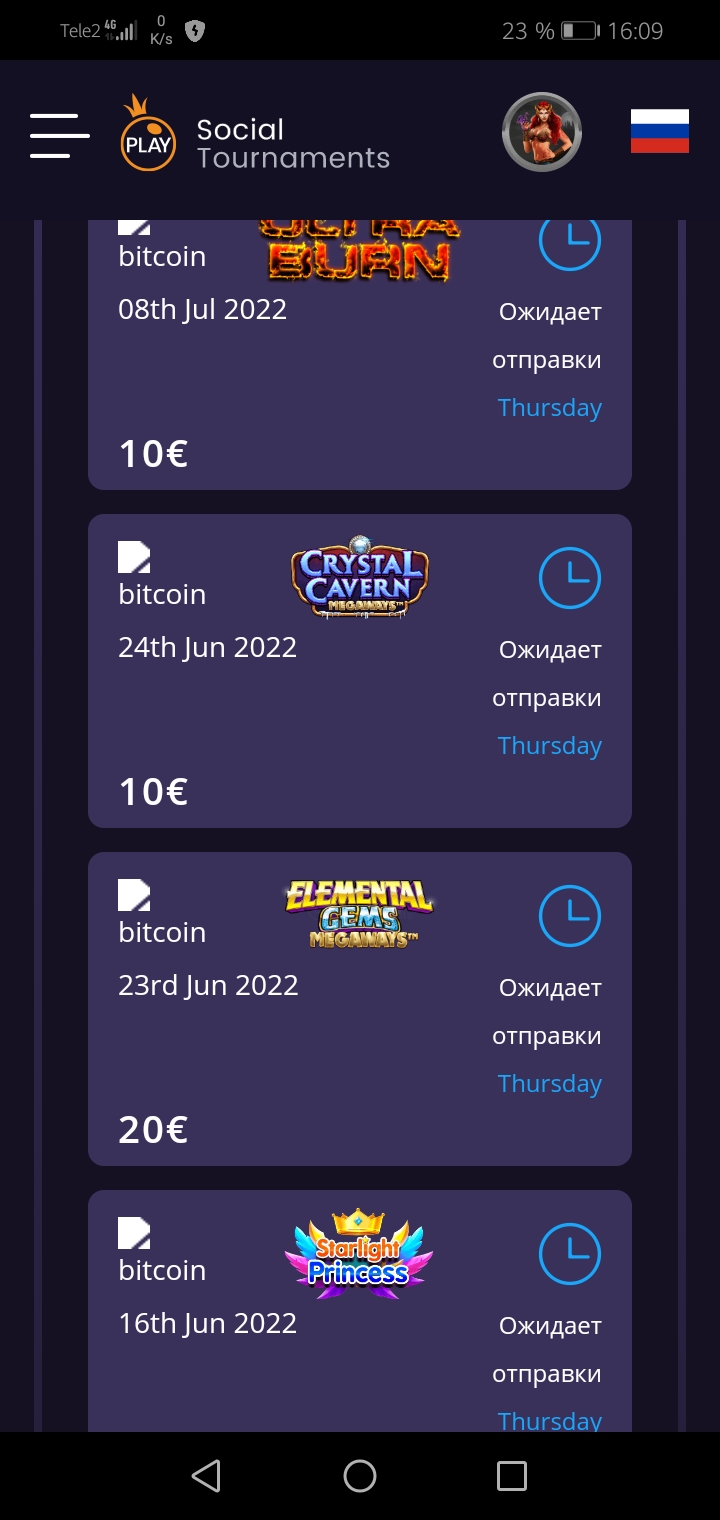Go back using the system back button
Viewport: 720px width, 1520px height.
(206, 1476)
